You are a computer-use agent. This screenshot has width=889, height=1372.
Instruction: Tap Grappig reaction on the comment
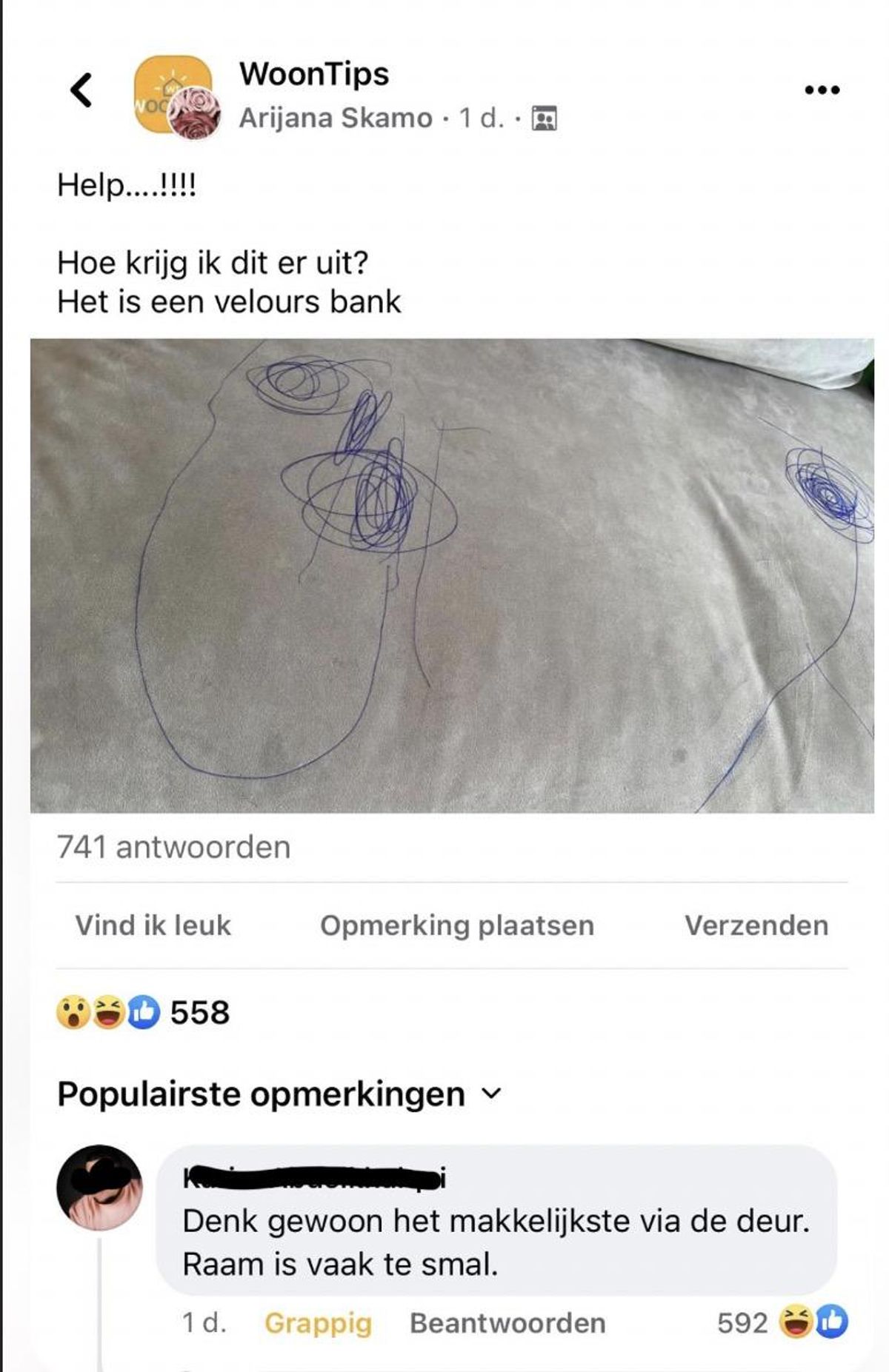318,1323
